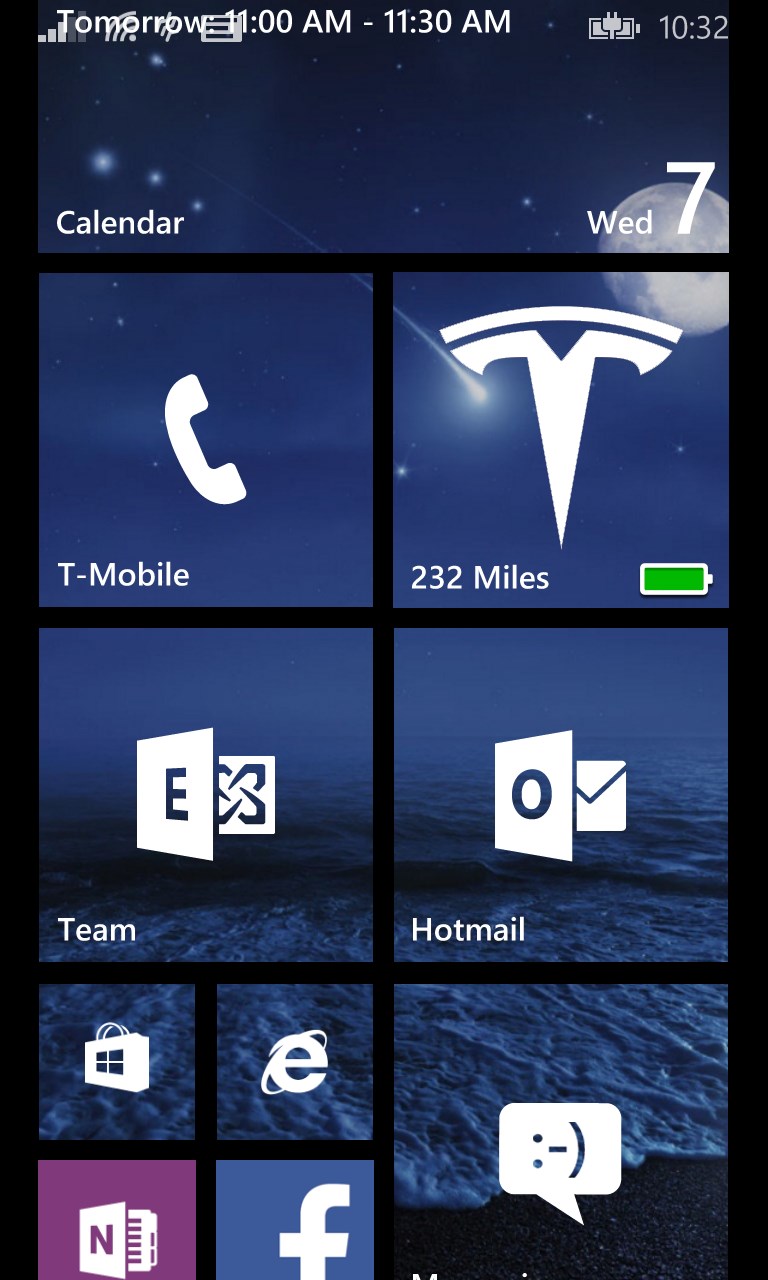Image resolution: width=768 pixels, height=1280 pixels.
Task: Open the Calendar live tile
Action: pos(383,140)
